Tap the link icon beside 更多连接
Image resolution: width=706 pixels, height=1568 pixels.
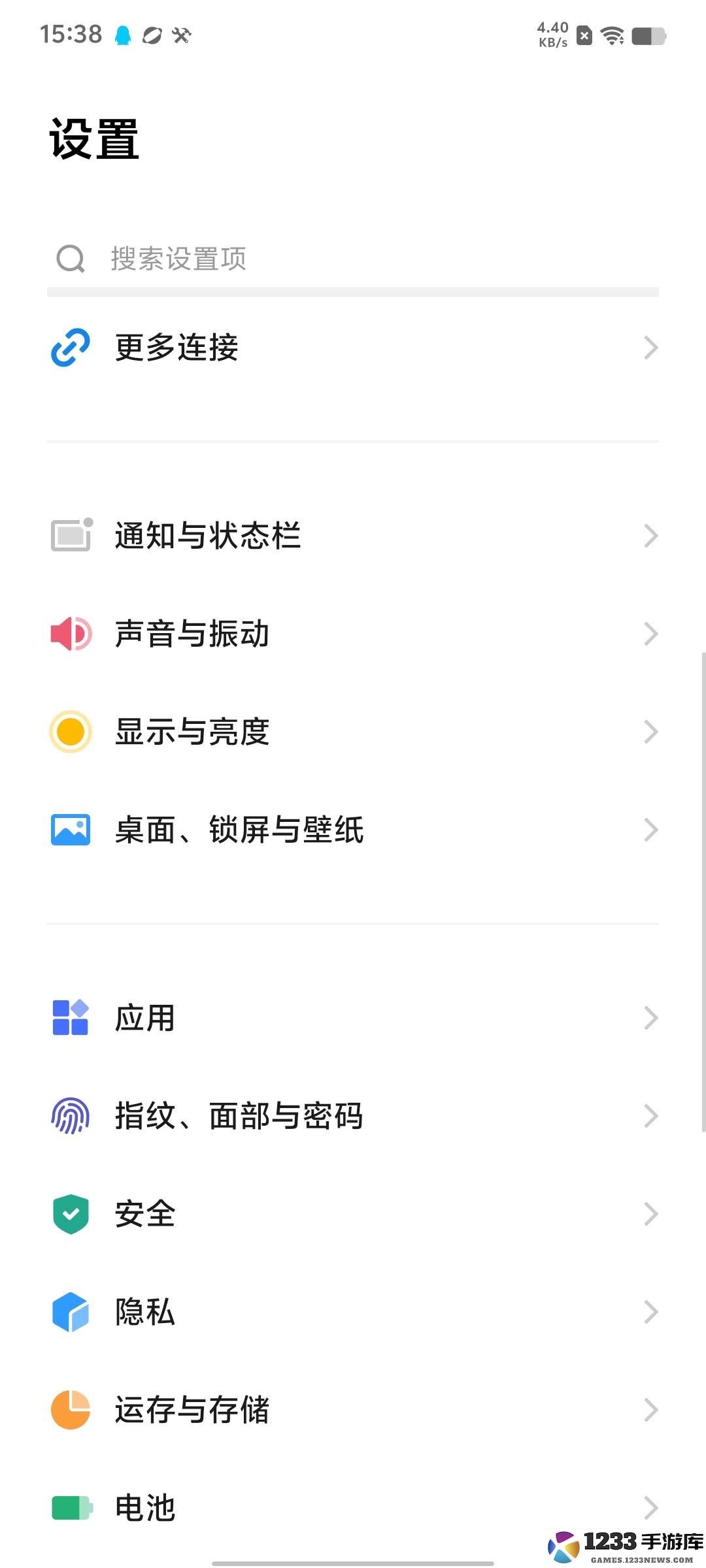pos(70,348)
